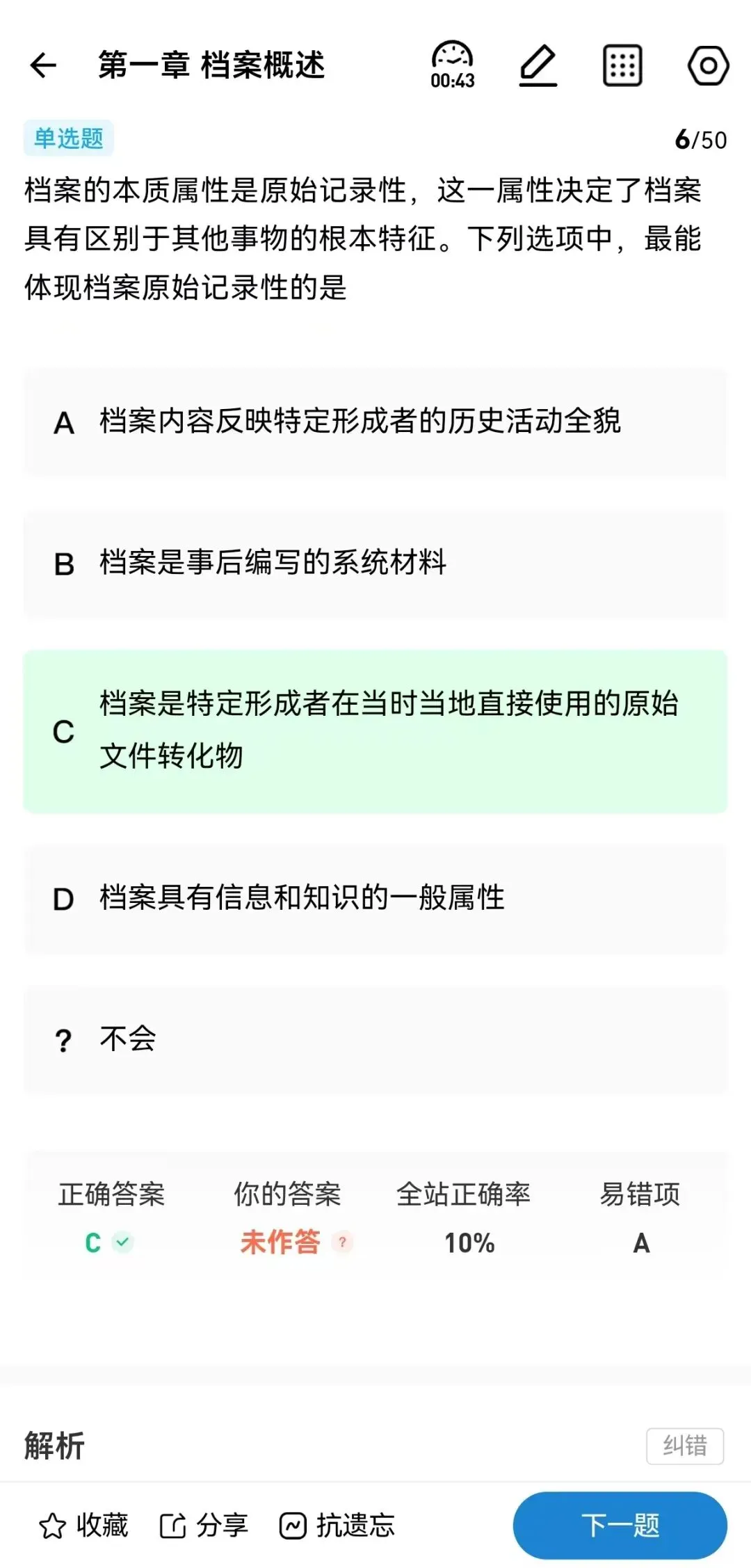Open the answer sheet grid

(x=622, y=66)
